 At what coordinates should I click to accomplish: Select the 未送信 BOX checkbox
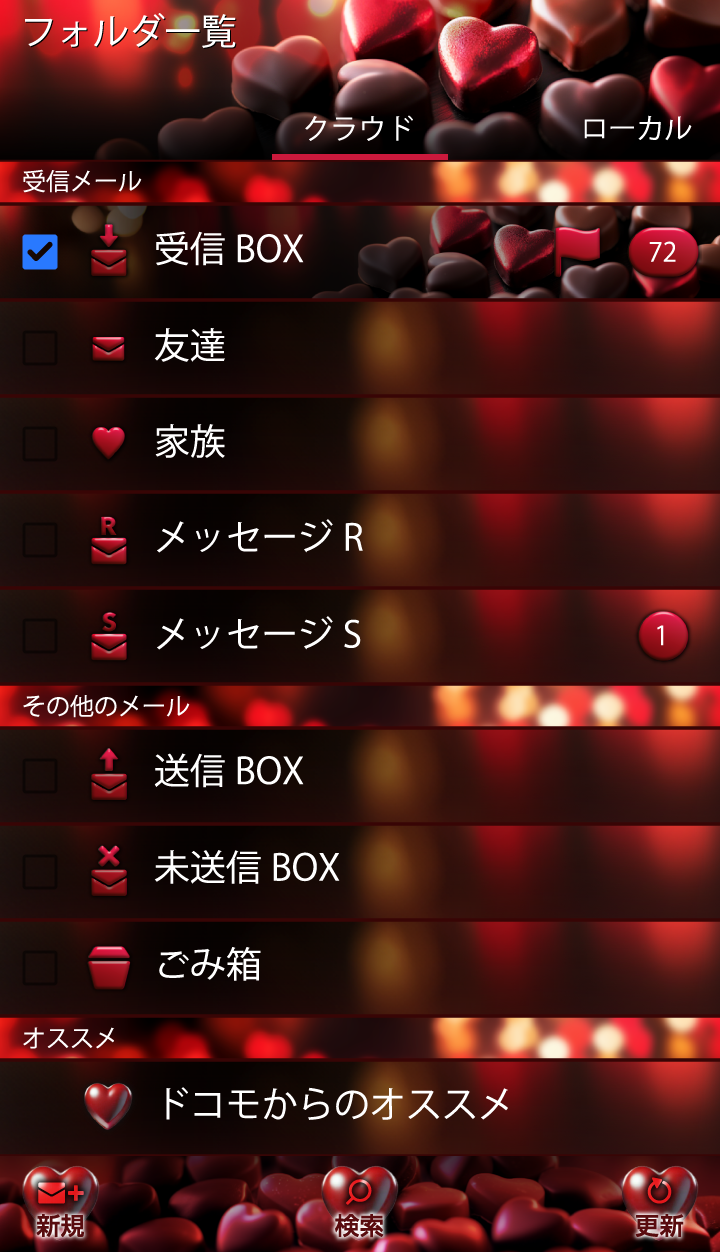tap(40, 871)
